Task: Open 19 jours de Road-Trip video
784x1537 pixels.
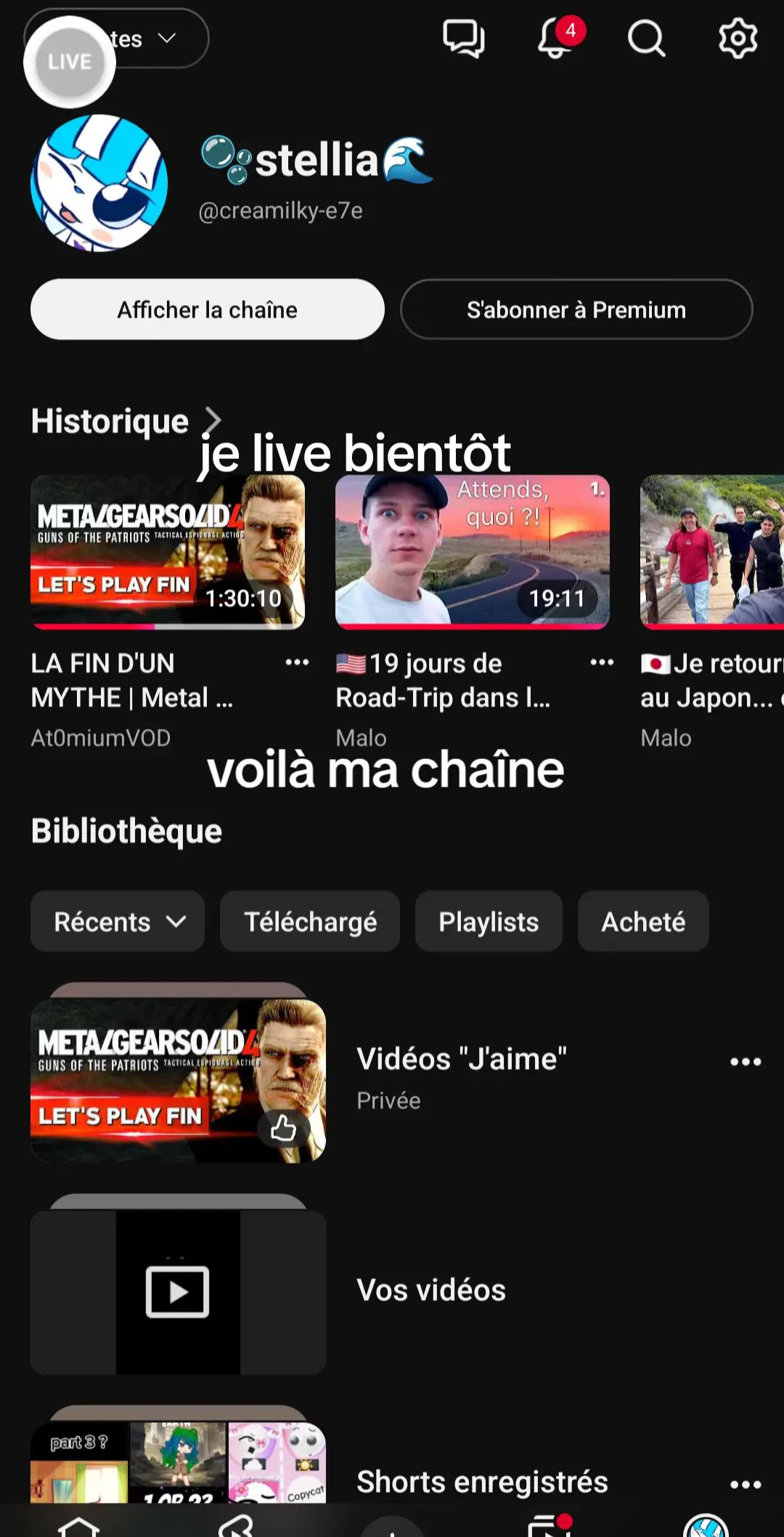Action: [473, 552]
